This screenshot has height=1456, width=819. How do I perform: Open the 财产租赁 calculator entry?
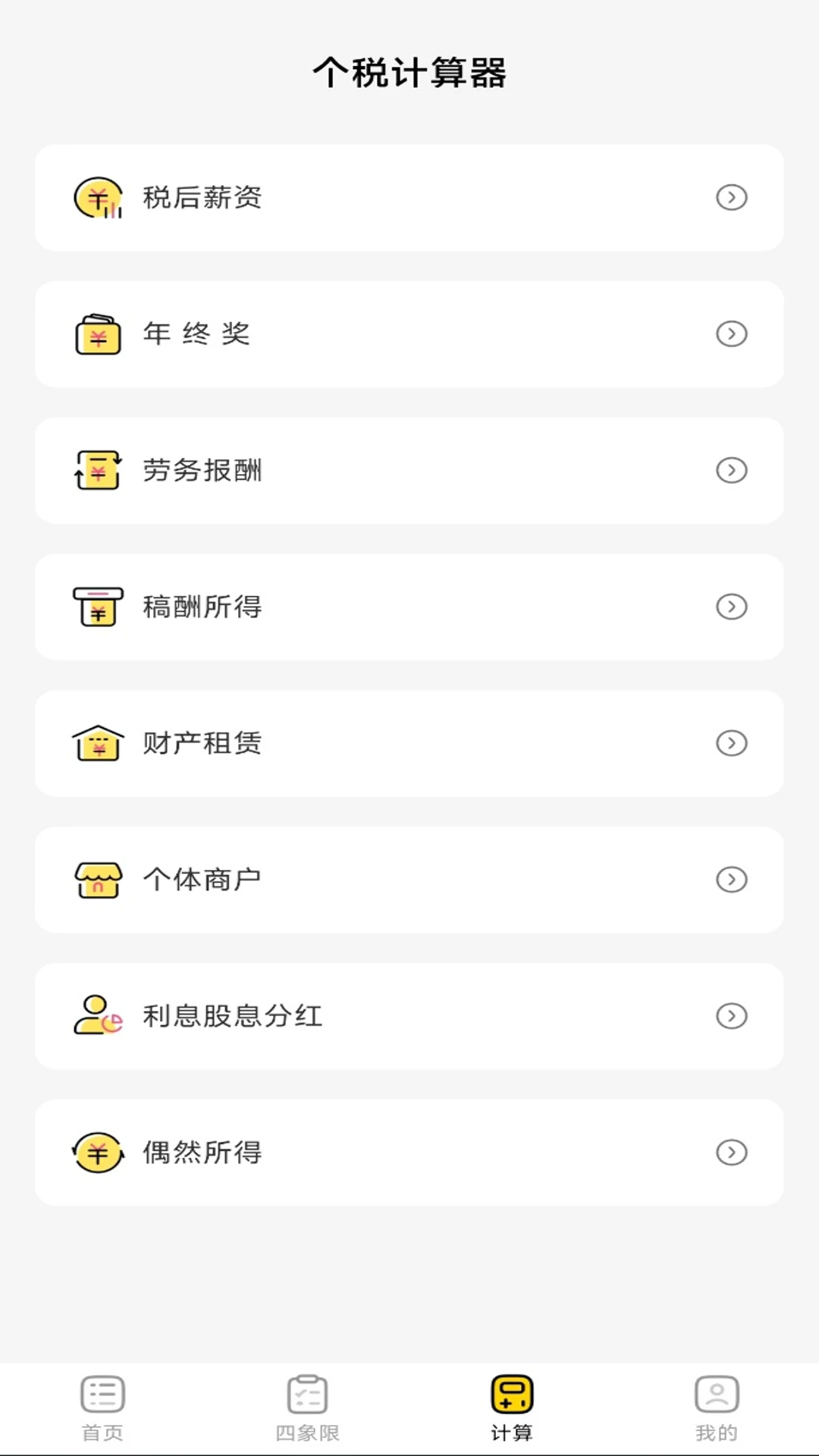coord(409,743)
